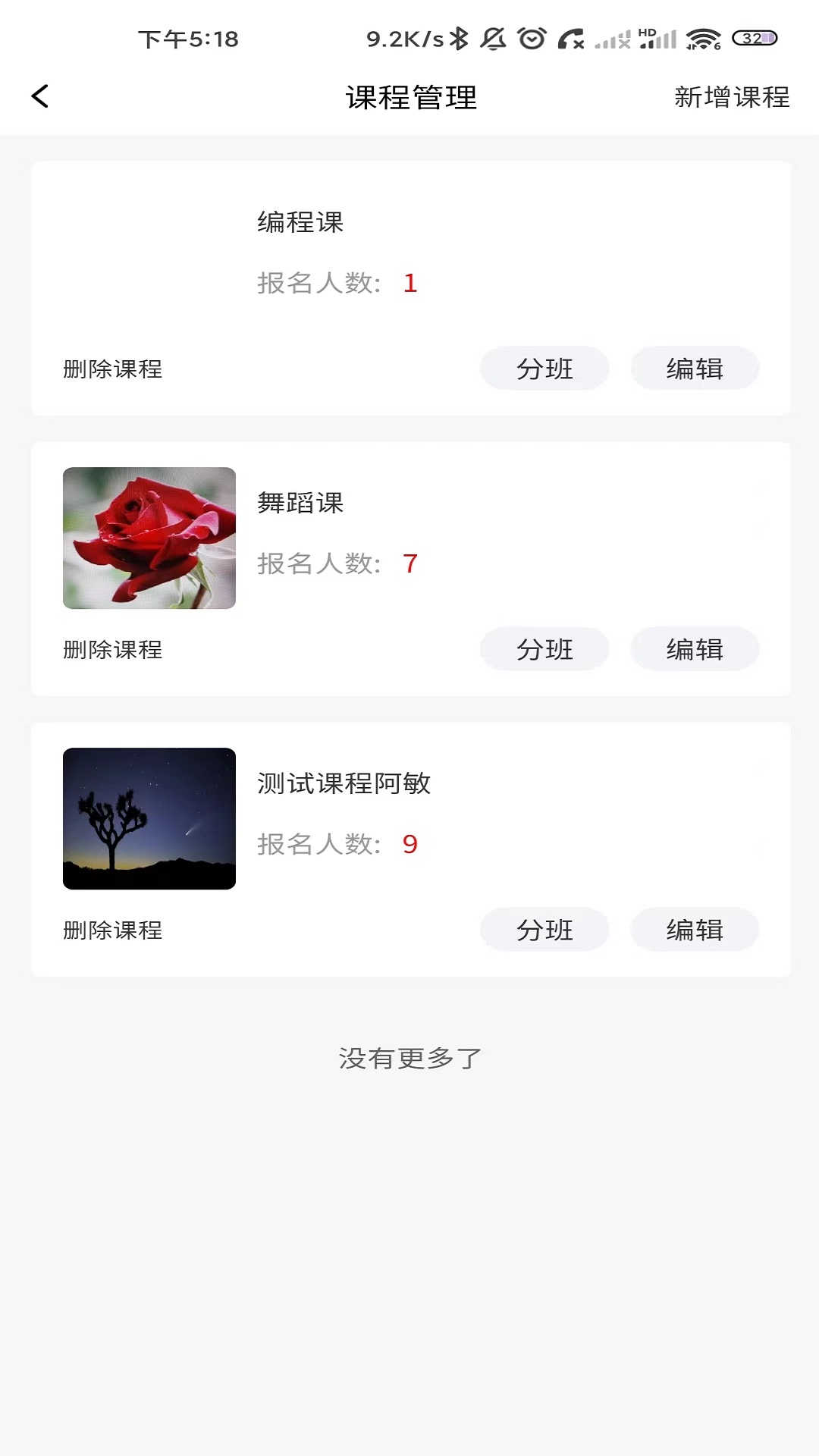Image resolution: width=819 pixels, height=1456 pixels.
Task: Open 分班 for 测试课程阿敏
Action: pyautogui.click(x=544, y=930)
